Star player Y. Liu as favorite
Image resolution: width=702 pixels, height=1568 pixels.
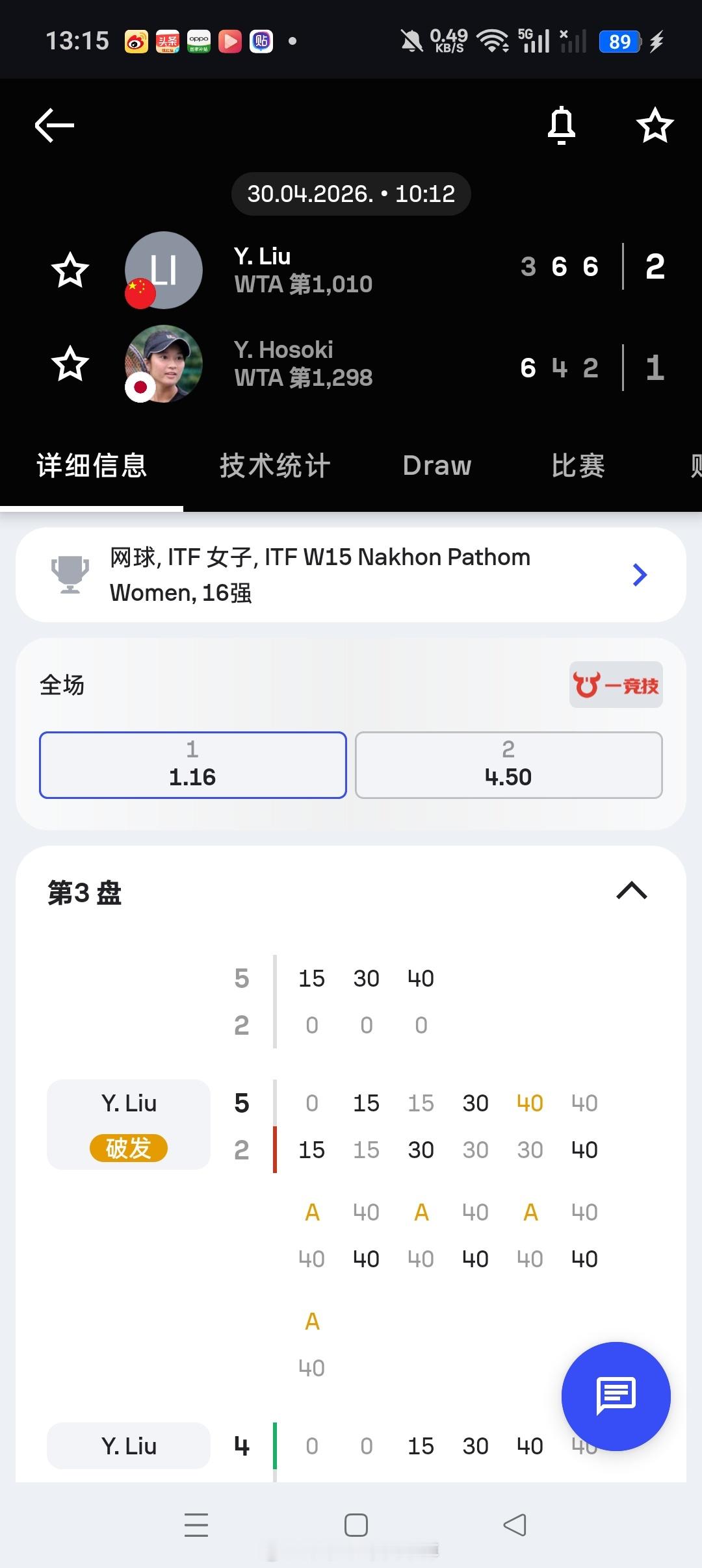70,271
